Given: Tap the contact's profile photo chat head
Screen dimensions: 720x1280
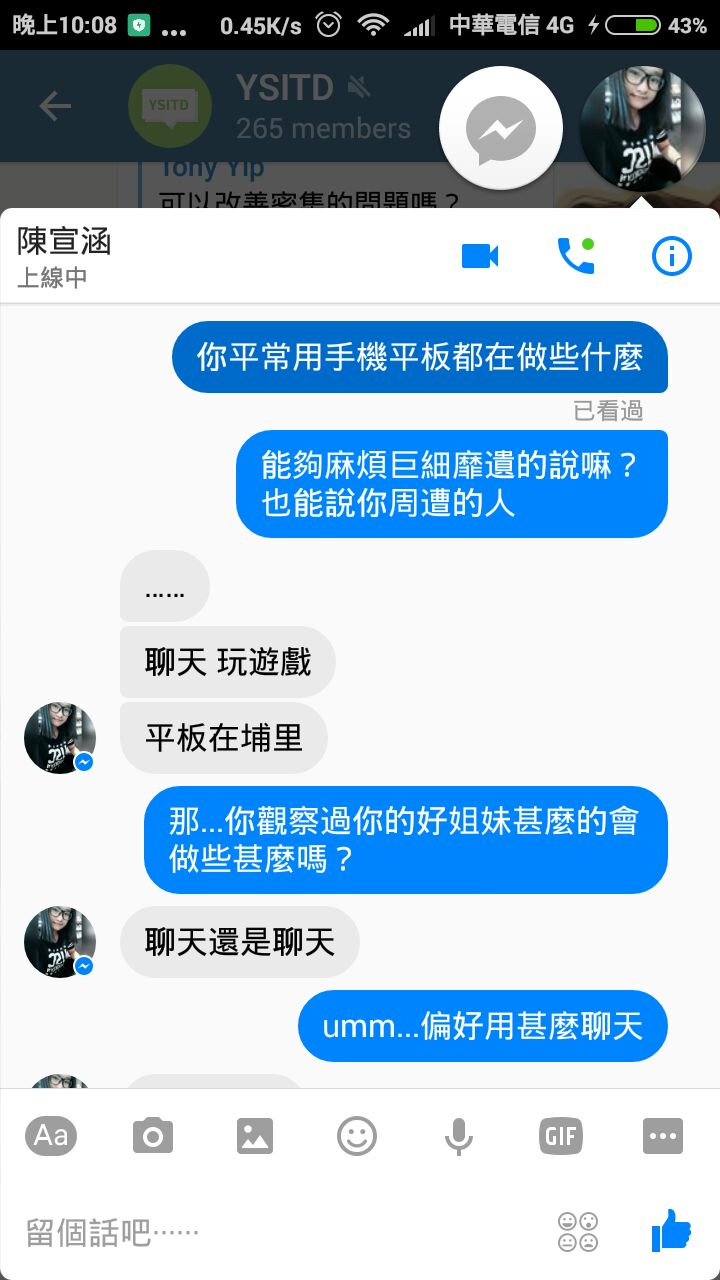Looking at the screenshot, I should 642,129.
